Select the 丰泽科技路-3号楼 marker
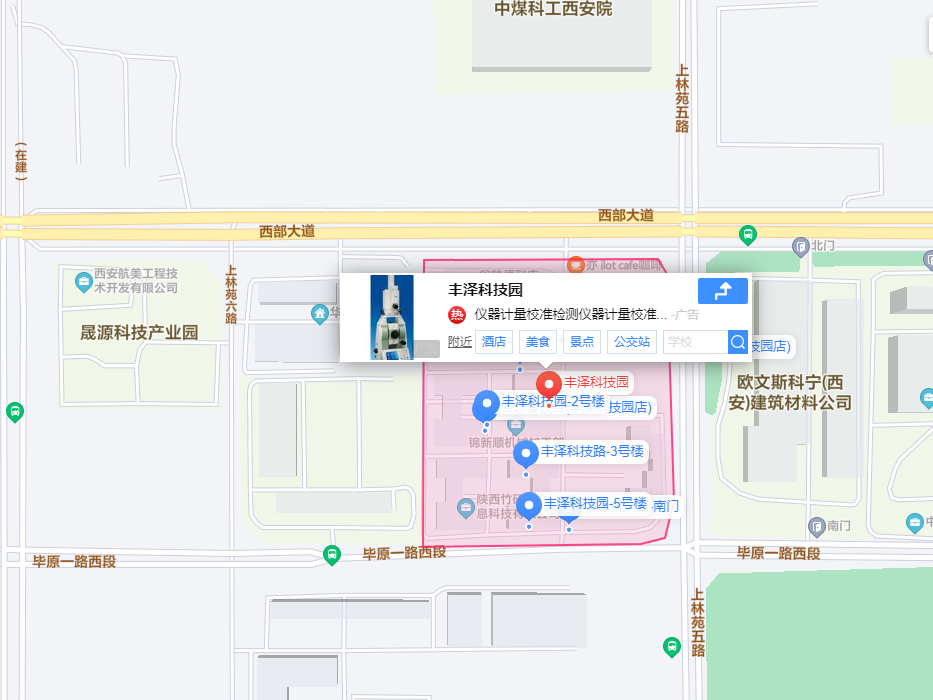This screenshot has width=933, height=700. [x=526, y=453]
